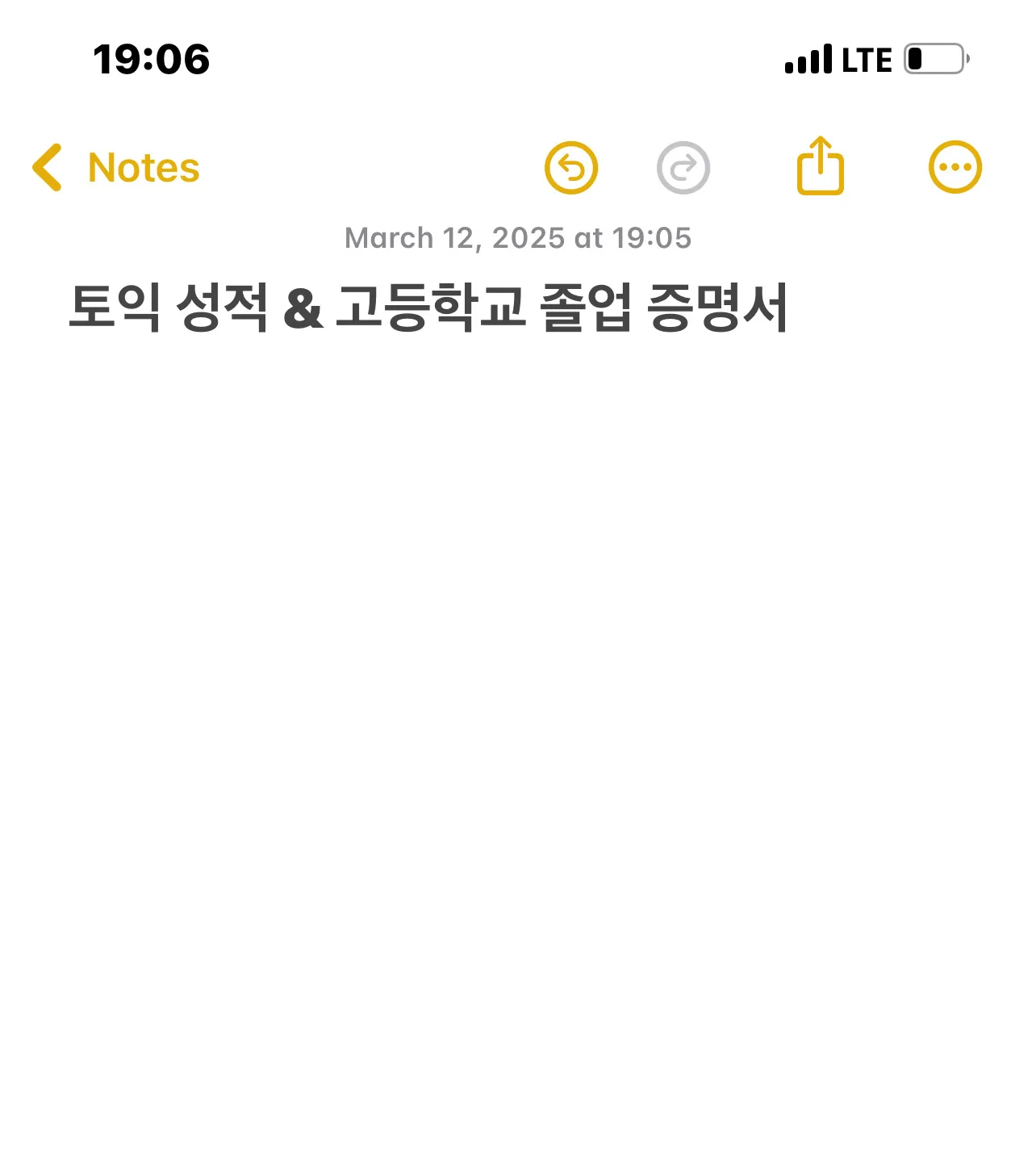Expand options via the ellipsis menu

coord(955,165)
